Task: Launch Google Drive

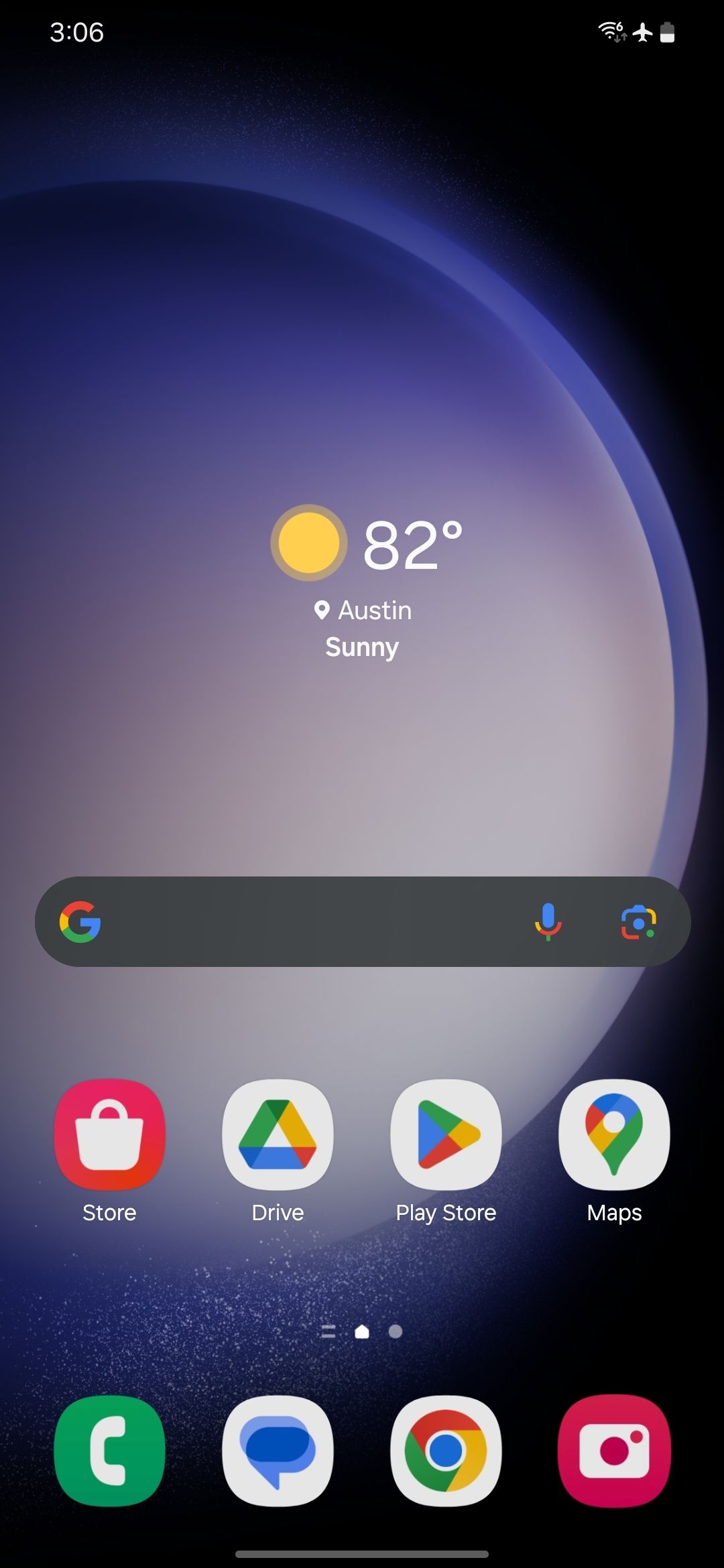Action: [x=278, y=1134]
